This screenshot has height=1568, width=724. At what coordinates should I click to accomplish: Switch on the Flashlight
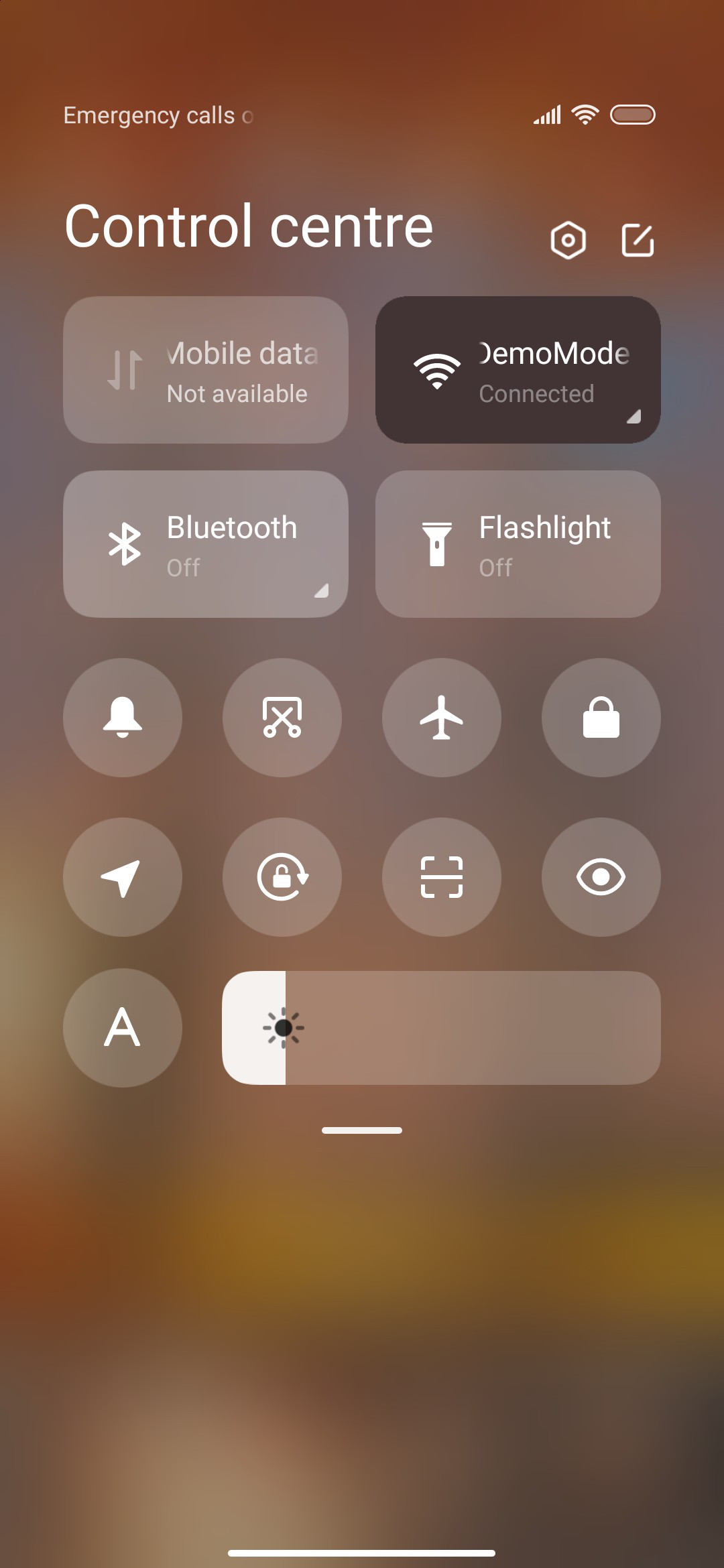click(518, 544)
